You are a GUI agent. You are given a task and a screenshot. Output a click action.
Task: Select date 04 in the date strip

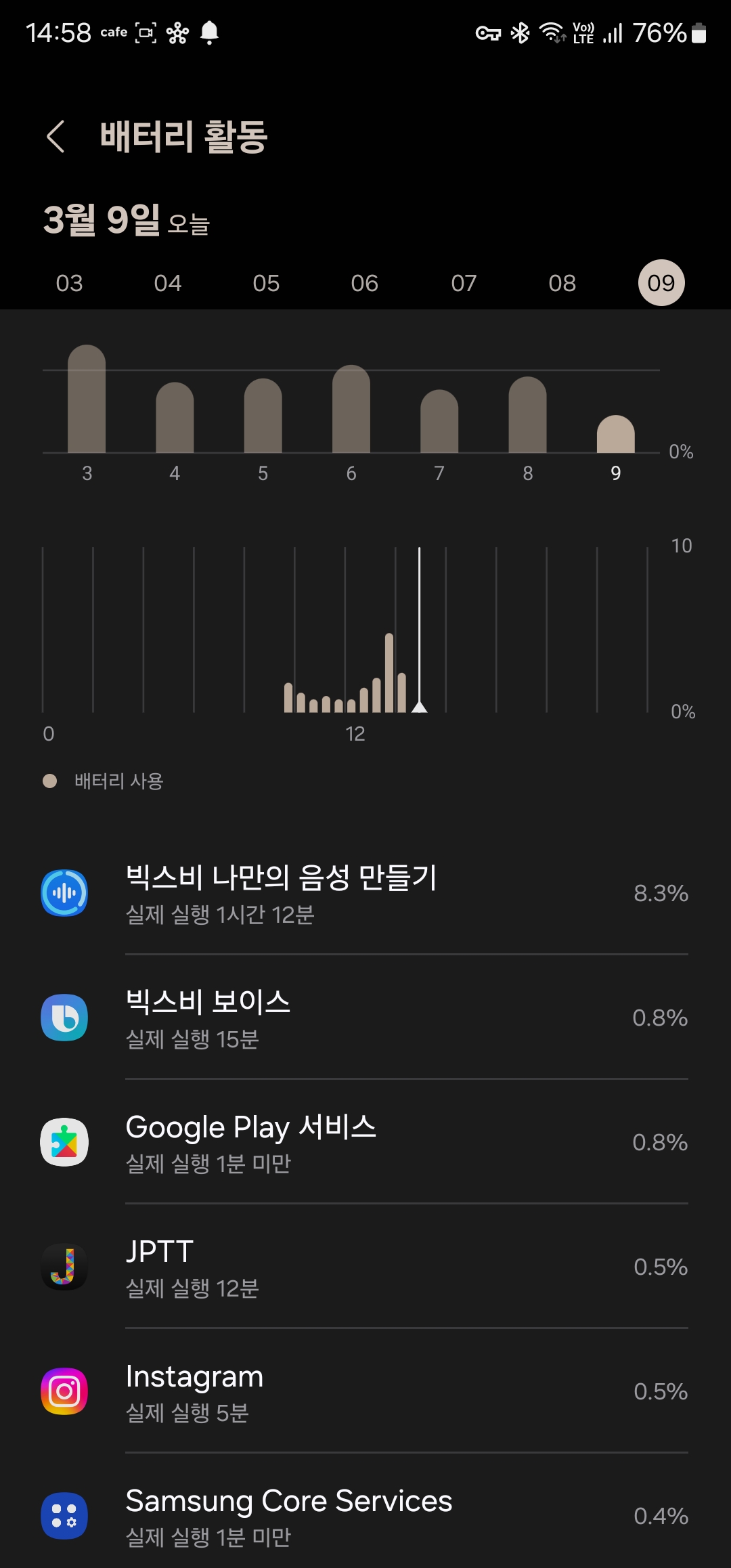click(168, 283)
